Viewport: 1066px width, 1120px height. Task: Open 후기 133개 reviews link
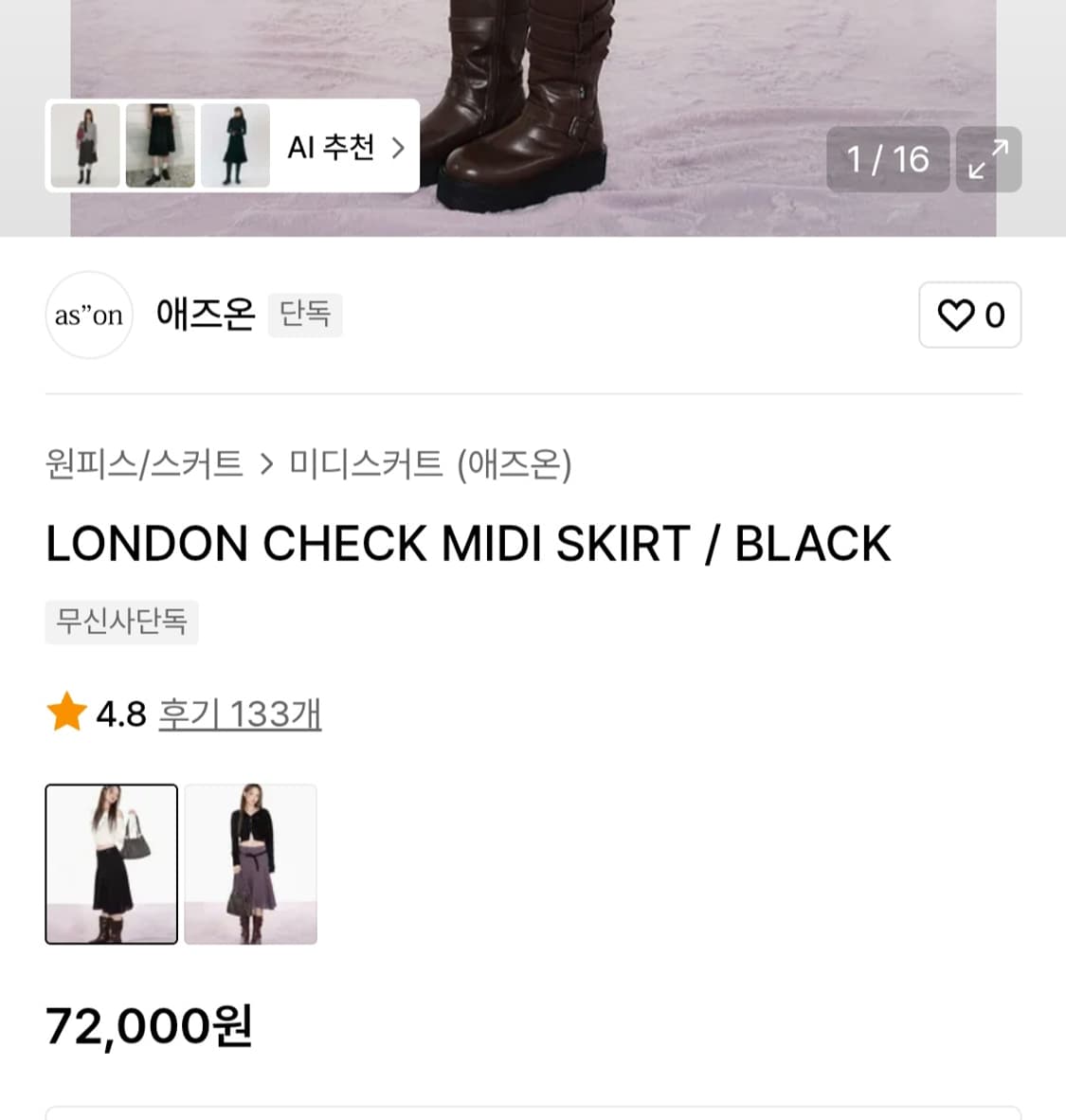[x=239, y=714]
